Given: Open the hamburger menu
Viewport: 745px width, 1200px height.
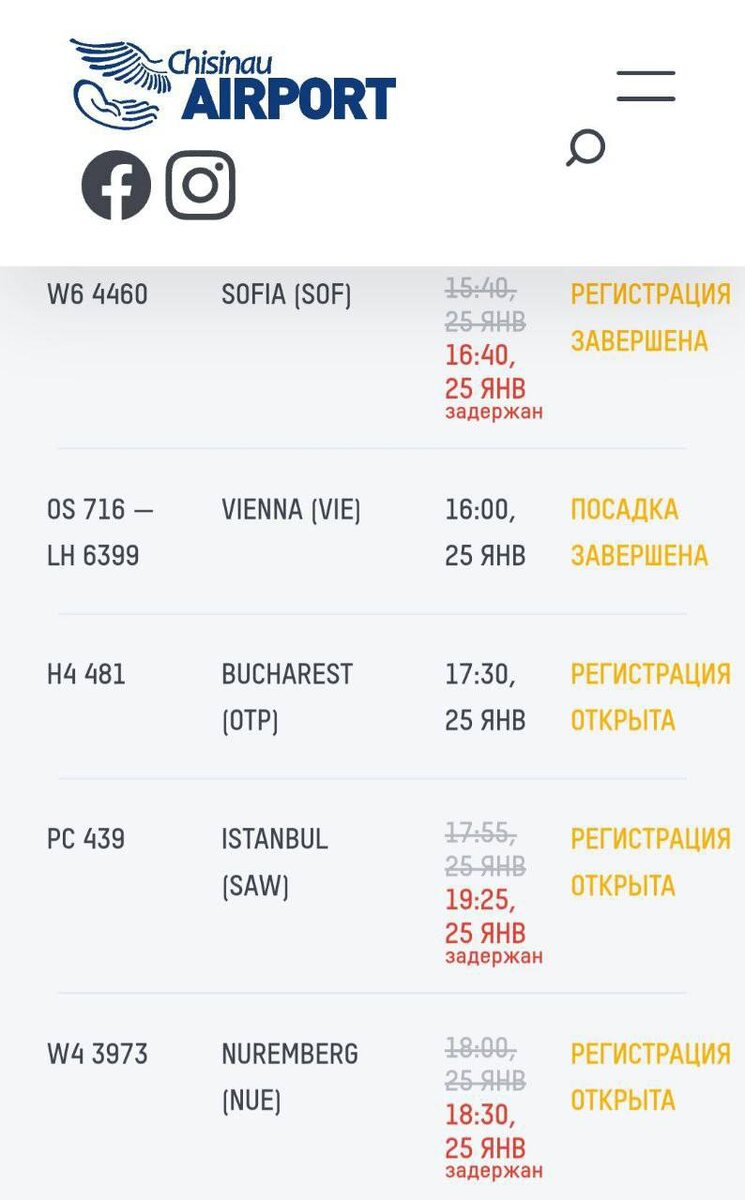Looking at the screenshot, I should pos(646,86).
